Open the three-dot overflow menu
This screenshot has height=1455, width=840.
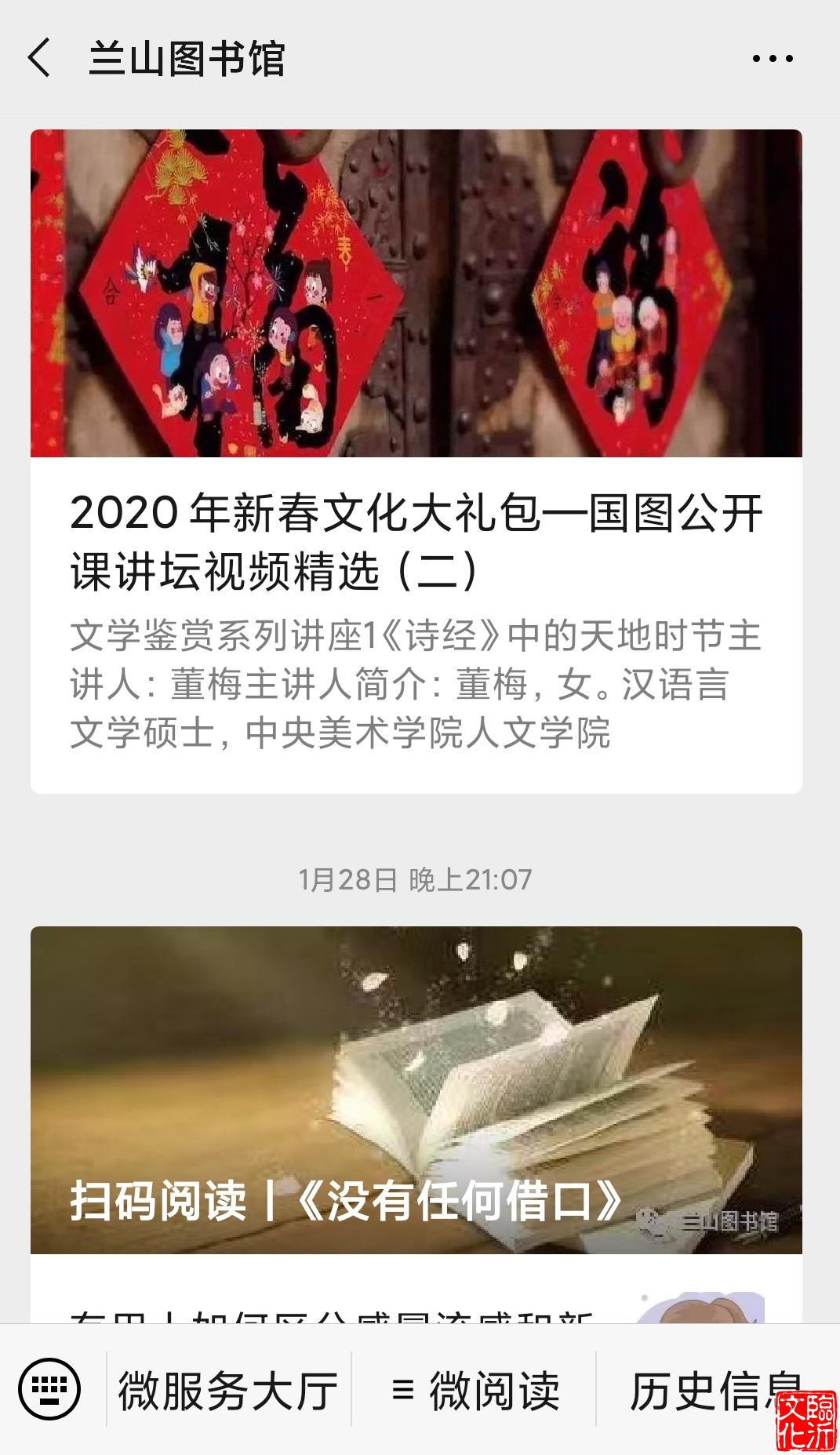(772, 58)
